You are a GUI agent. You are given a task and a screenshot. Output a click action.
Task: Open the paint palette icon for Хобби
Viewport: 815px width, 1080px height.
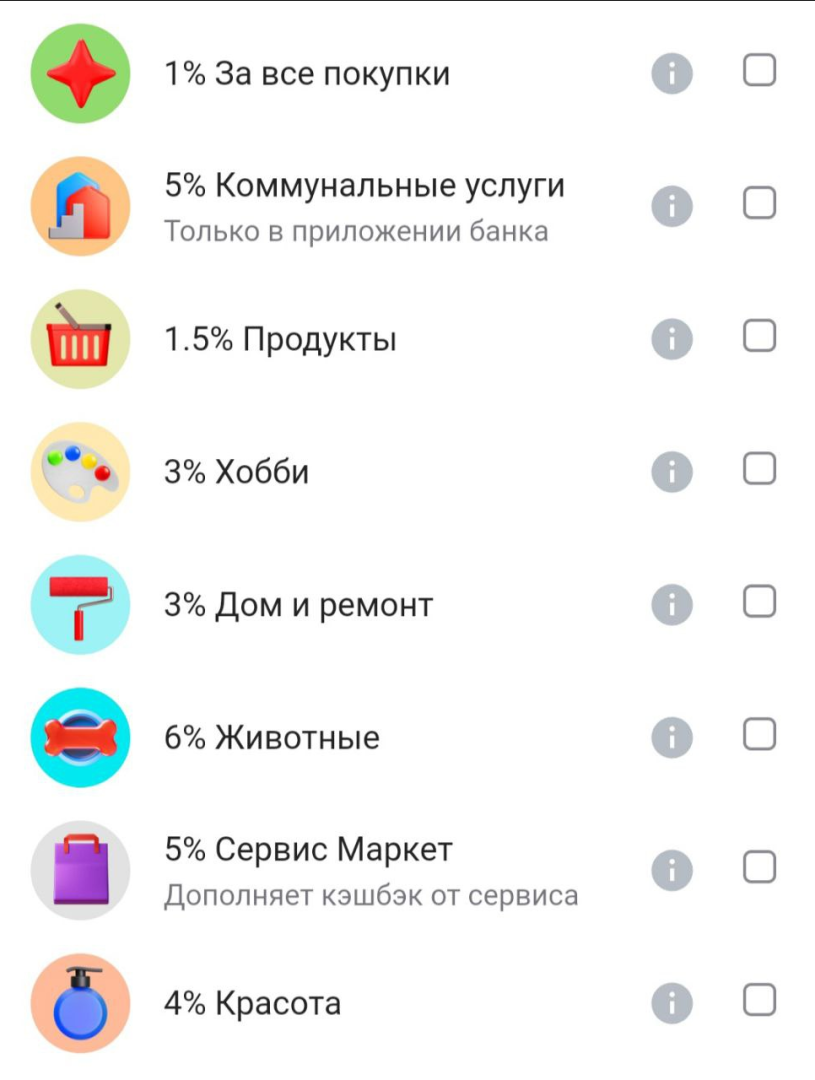(x=80, y=471)
